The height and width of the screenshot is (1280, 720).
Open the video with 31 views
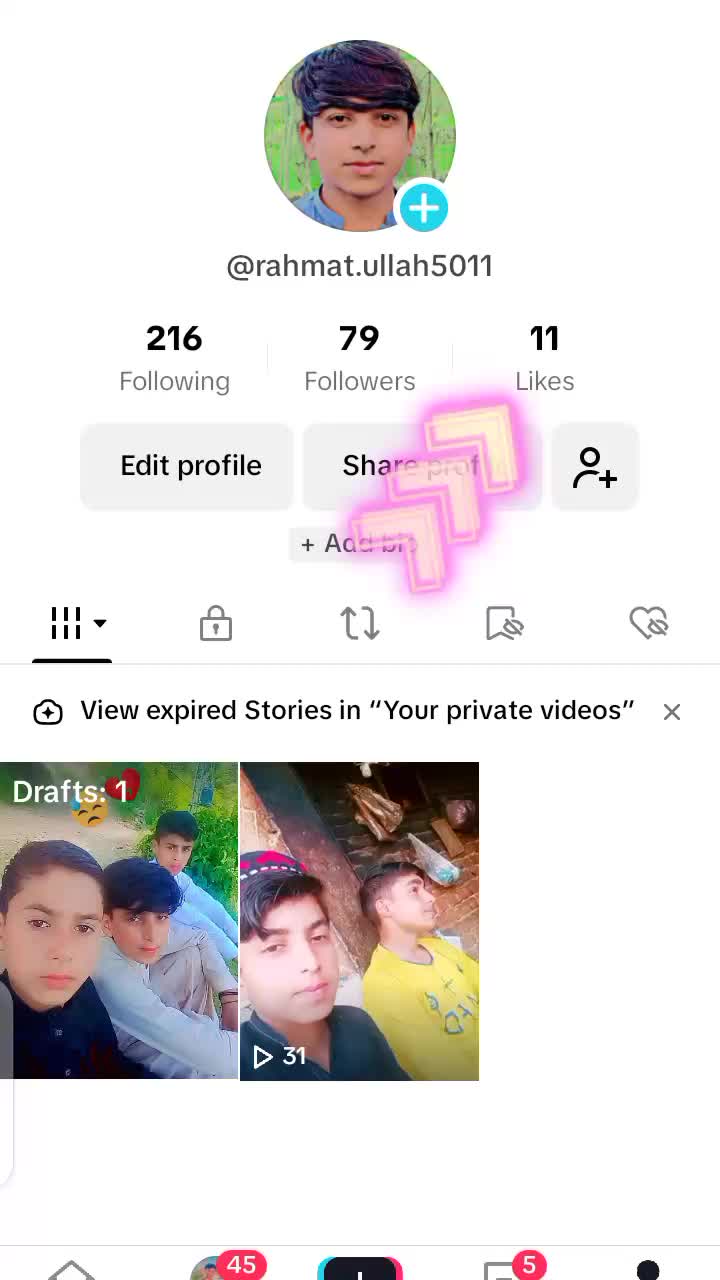click(x=359, y=921)
